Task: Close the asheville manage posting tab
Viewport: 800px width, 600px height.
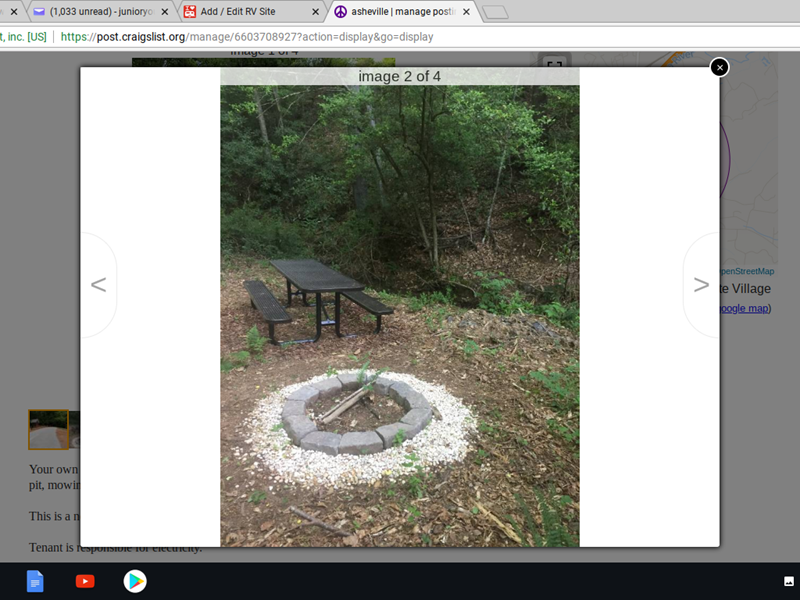Action: point(466,12)
